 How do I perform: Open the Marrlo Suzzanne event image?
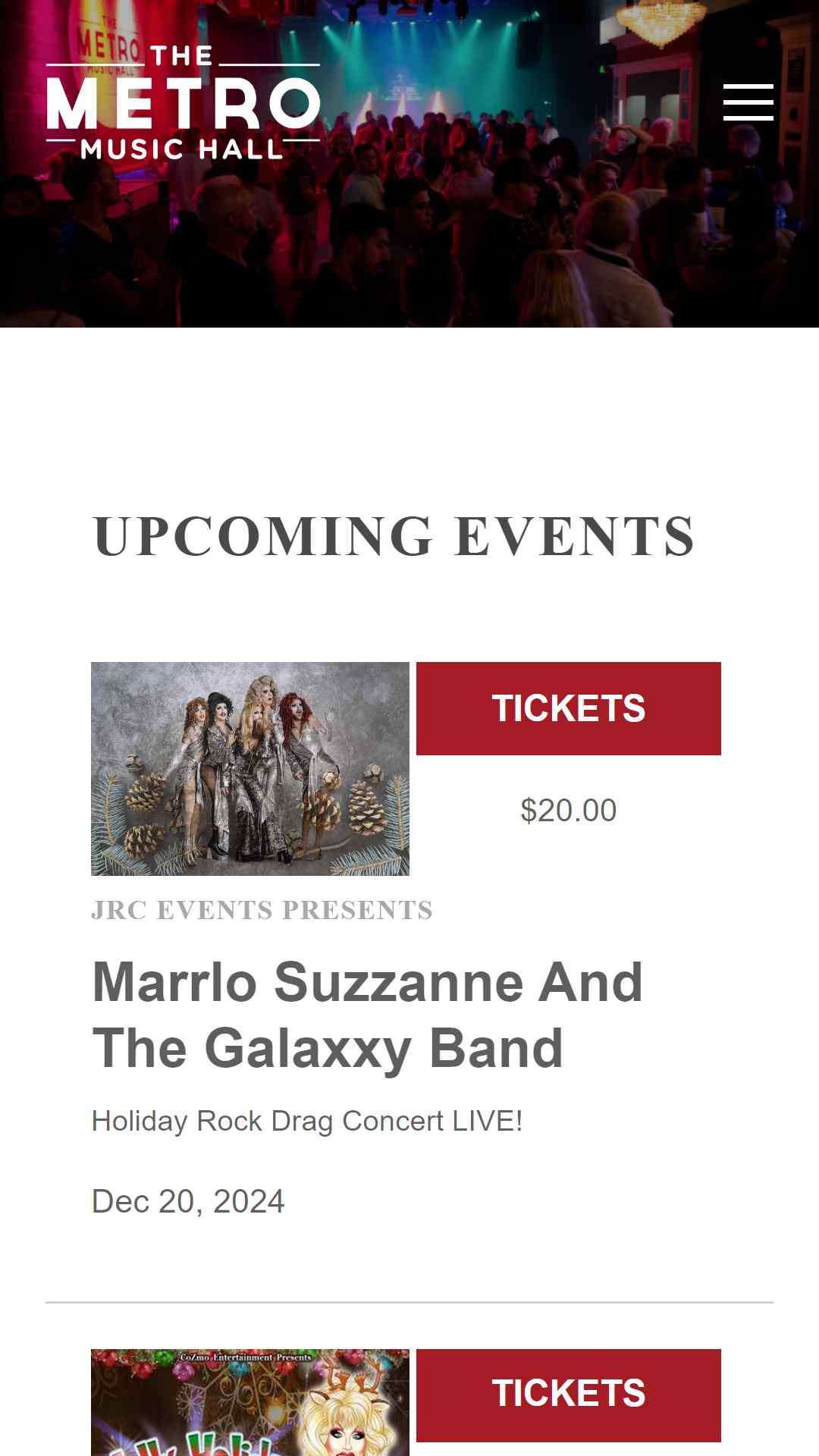coord(250,769)
